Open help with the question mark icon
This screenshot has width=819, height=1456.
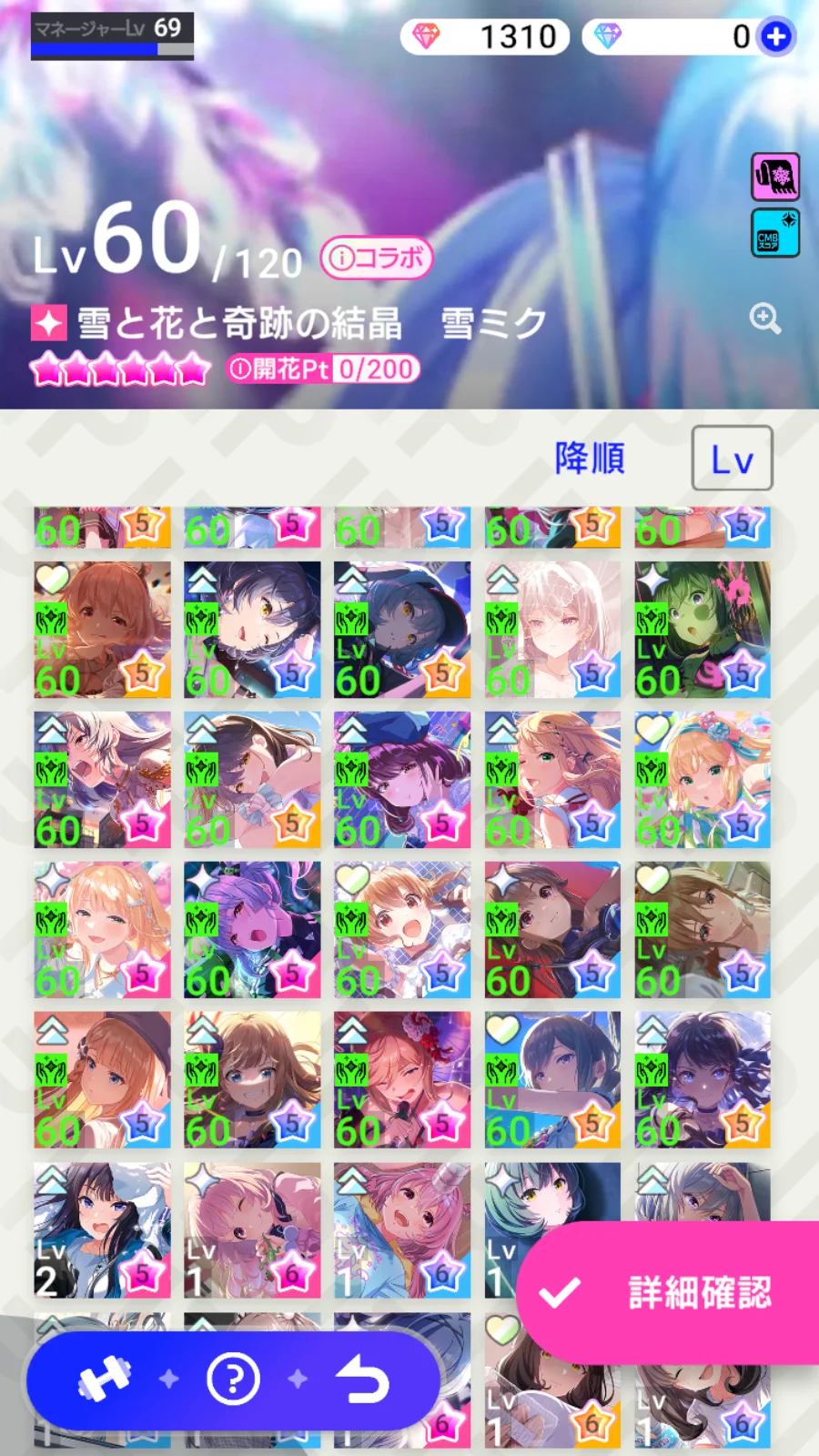[x=233, y=1380]
